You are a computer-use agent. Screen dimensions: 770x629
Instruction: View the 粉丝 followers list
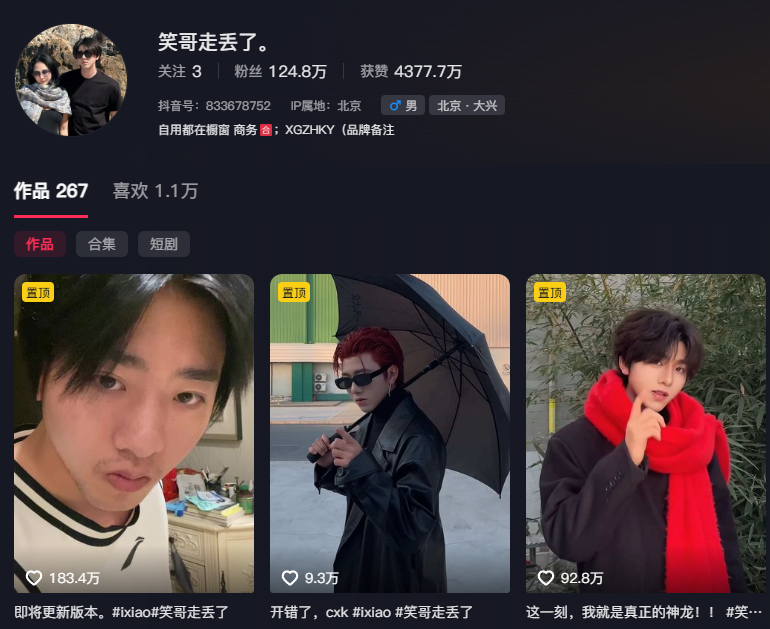tap(281, 71)
